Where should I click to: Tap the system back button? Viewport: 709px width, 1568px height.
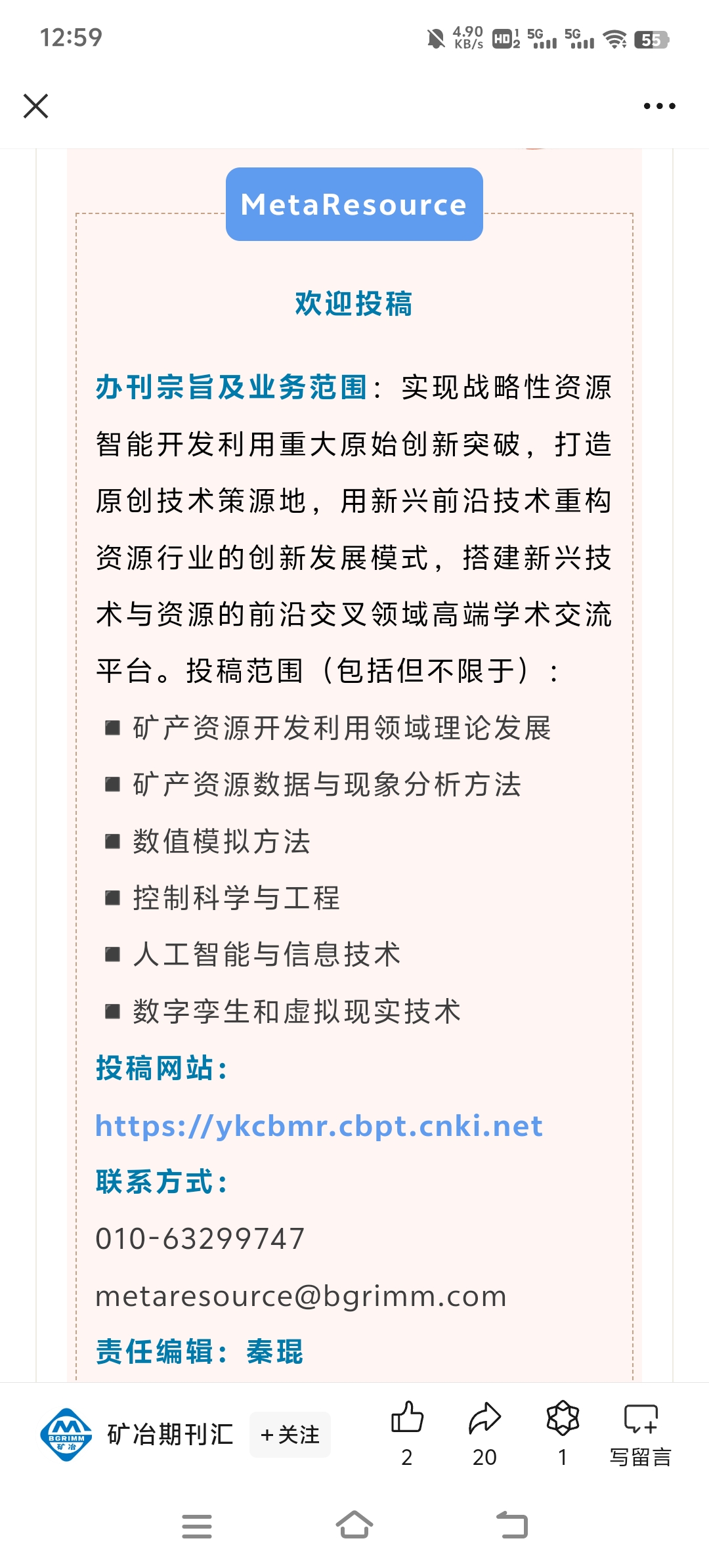(512, 1525)
